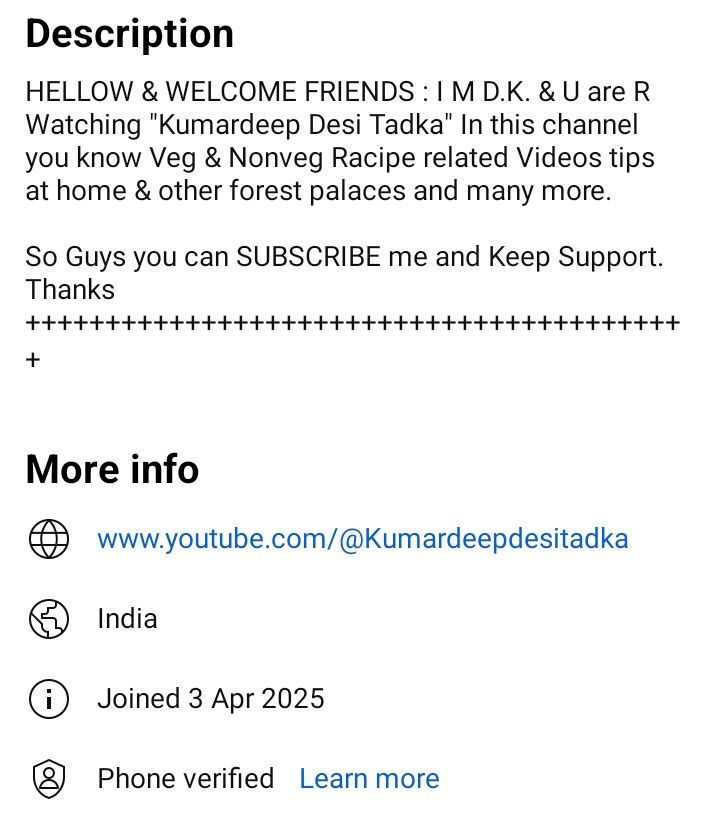The width and height of the screenshot is (712, 834).
Task: Tap Learn more next to Phone verified
Action: click(x=369, y=778)
